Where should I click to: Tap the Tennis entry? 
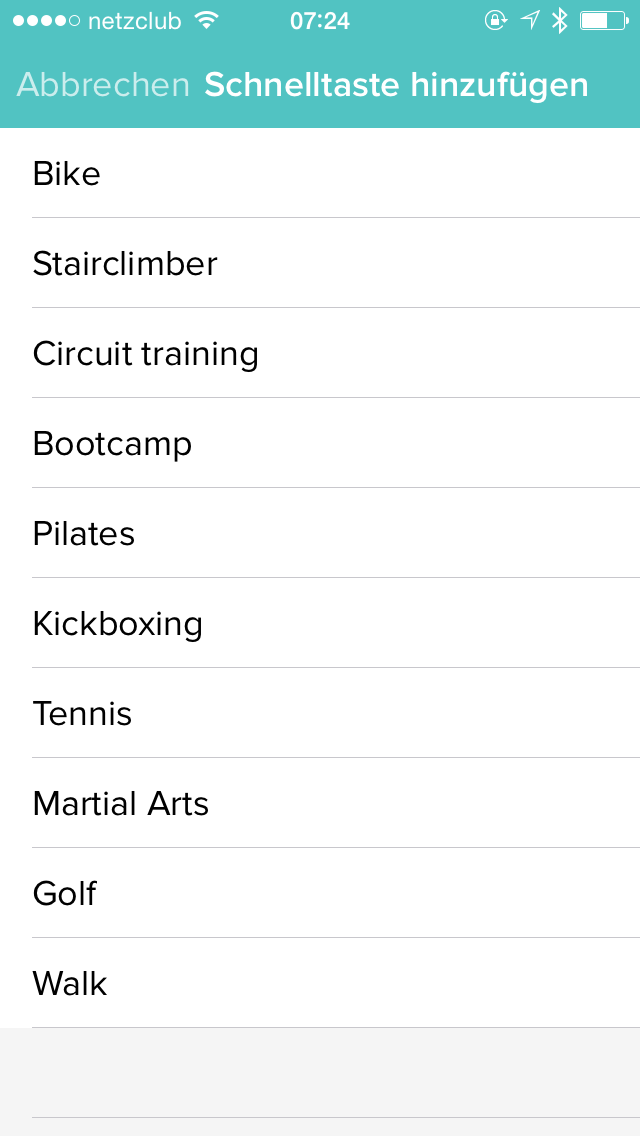(x=320, y=713)
